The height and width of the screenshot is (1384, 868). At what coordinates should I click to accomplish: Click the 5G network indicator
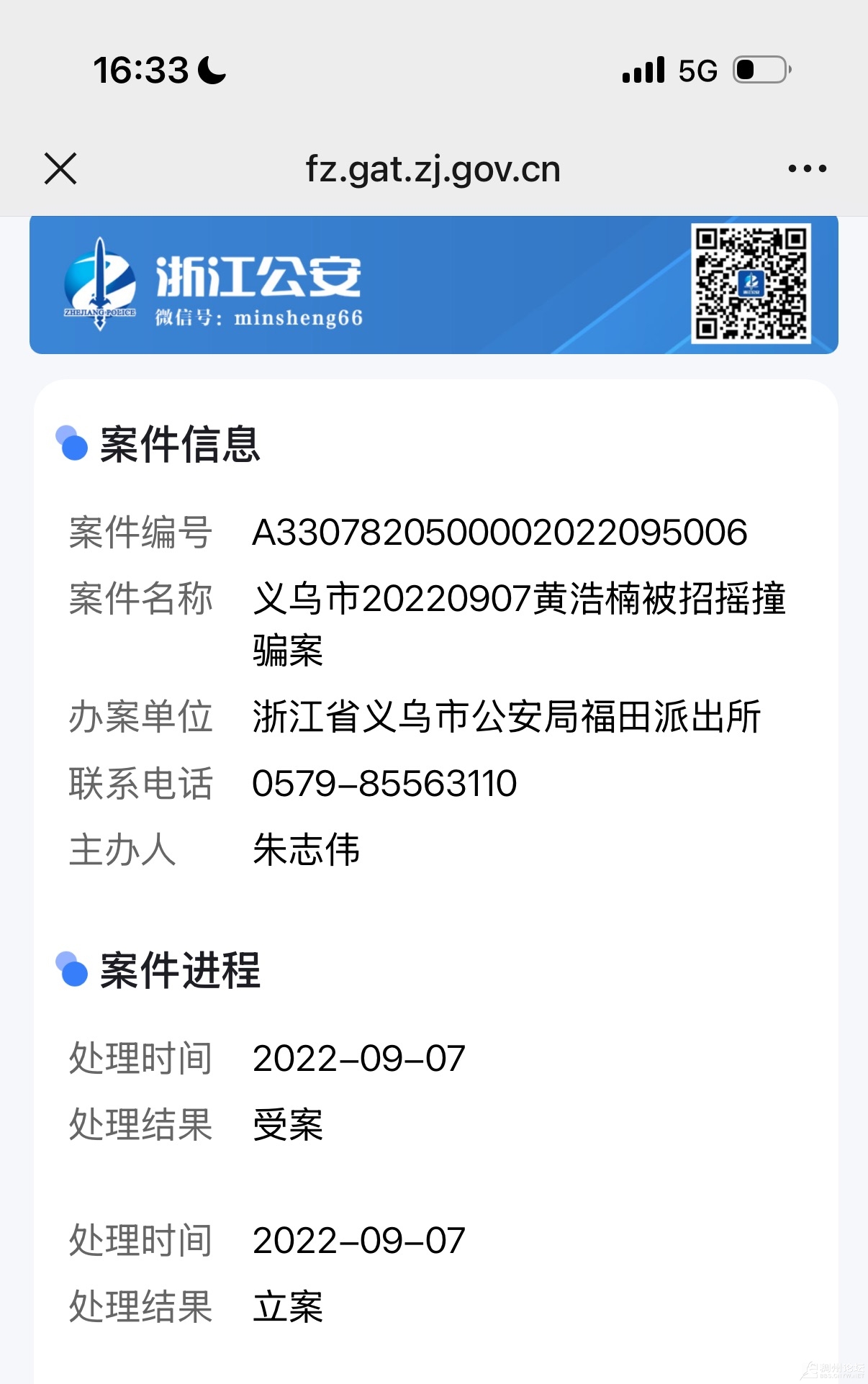pos(695,70)
